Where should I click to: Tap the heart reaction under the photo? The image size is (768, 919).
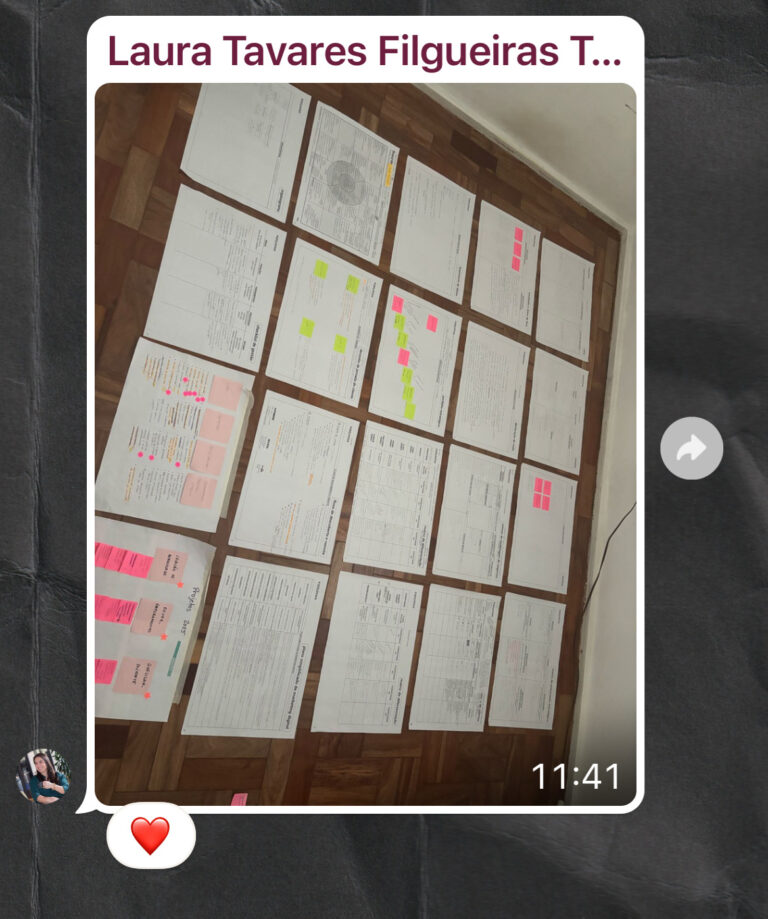click(x=151, y=835)
